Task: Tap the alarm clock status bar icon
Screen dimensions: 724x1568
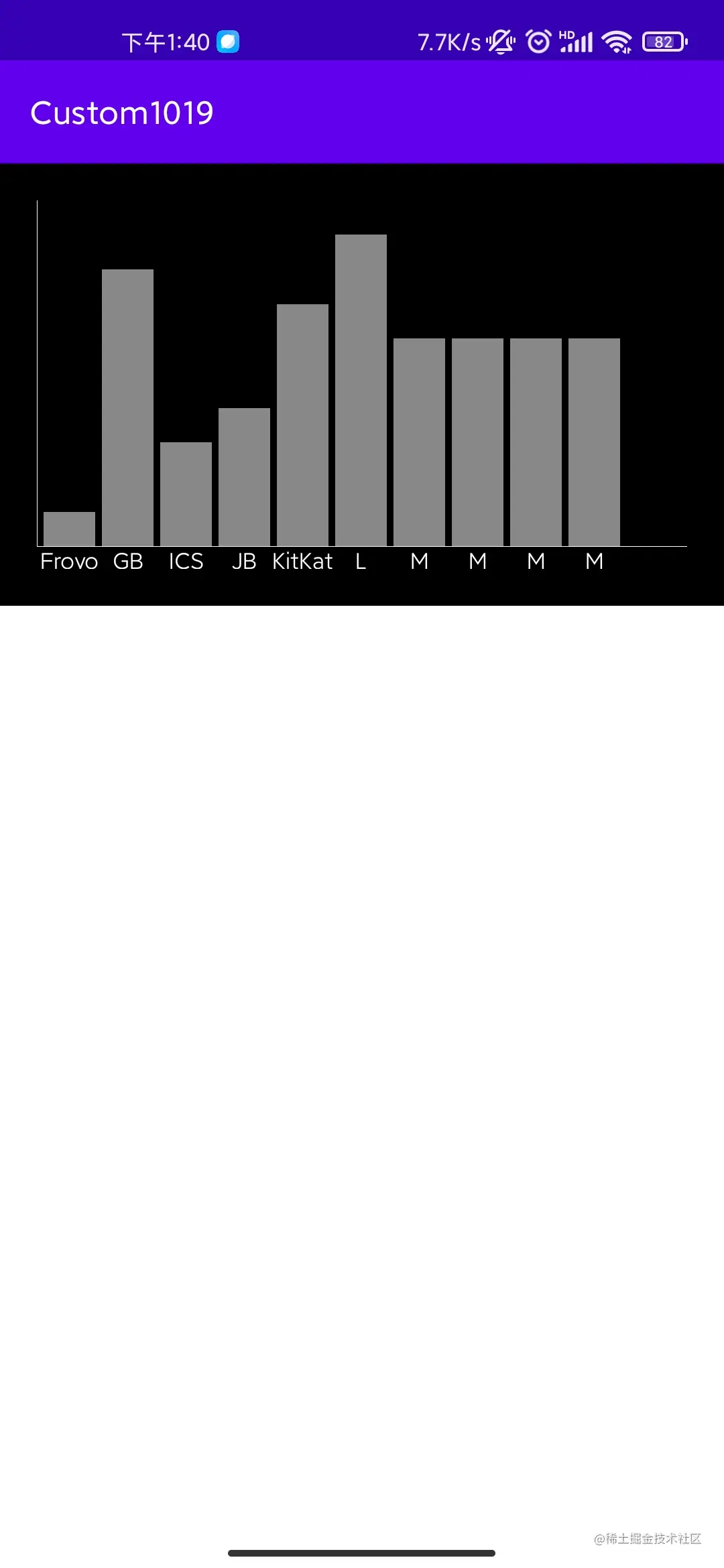Action: point(538,42)
